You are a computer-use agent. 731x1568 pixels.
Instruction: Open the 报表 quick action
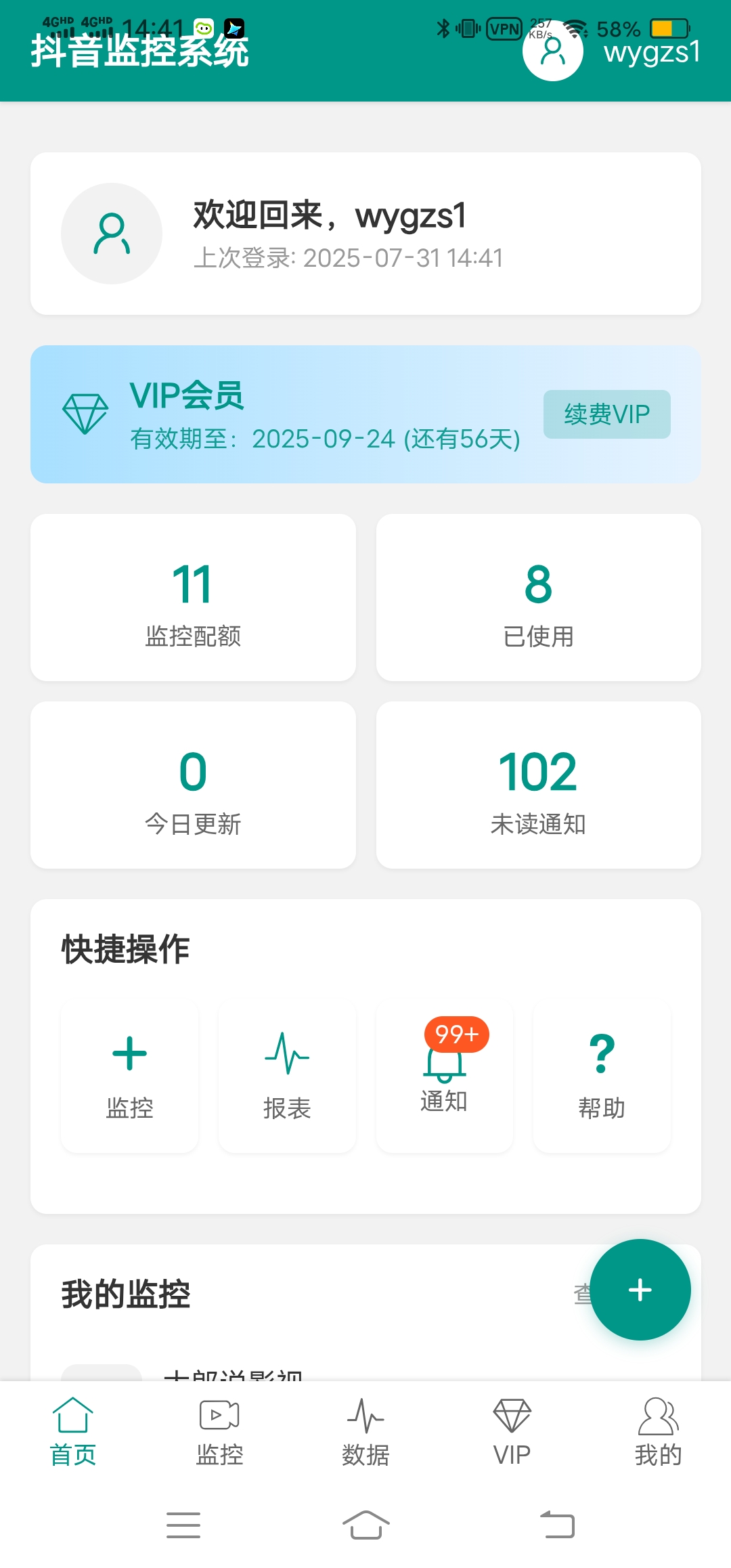[287, 1076]
